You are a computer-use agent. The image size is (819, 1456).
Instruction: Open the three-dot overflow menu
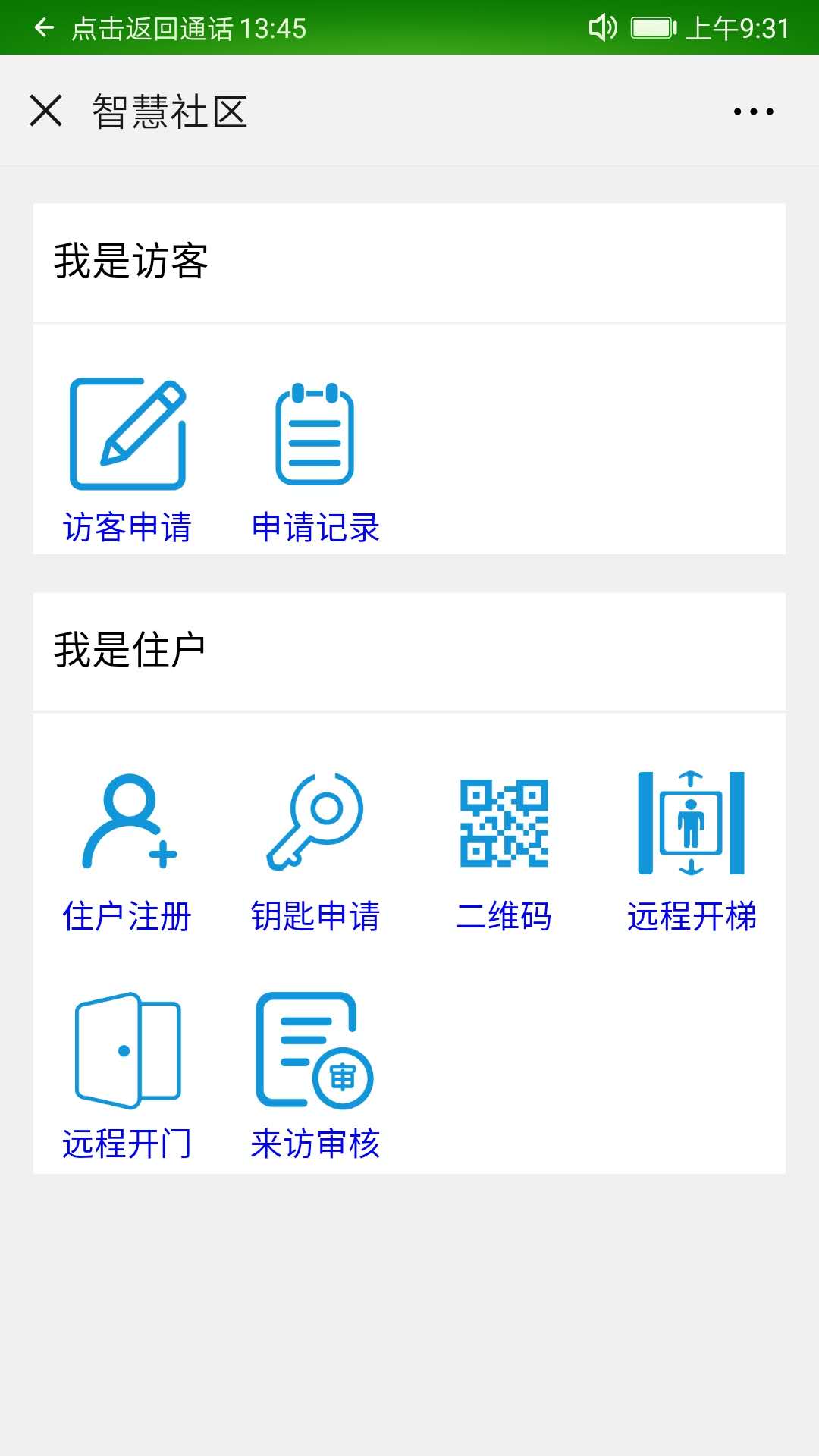[753, 111]
